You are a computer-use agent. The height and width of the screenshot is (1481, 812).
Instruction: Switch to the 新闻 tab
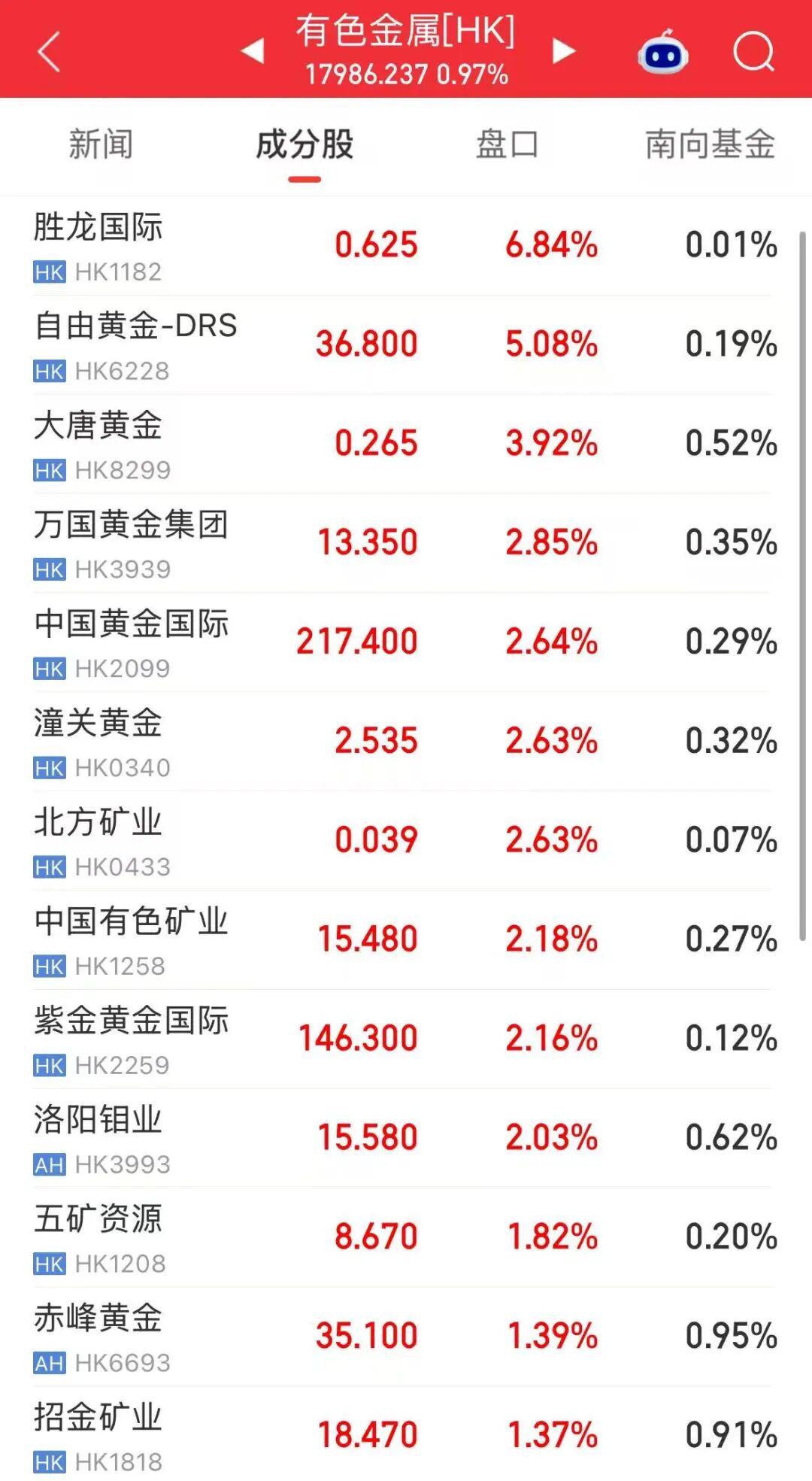(101, 144)
